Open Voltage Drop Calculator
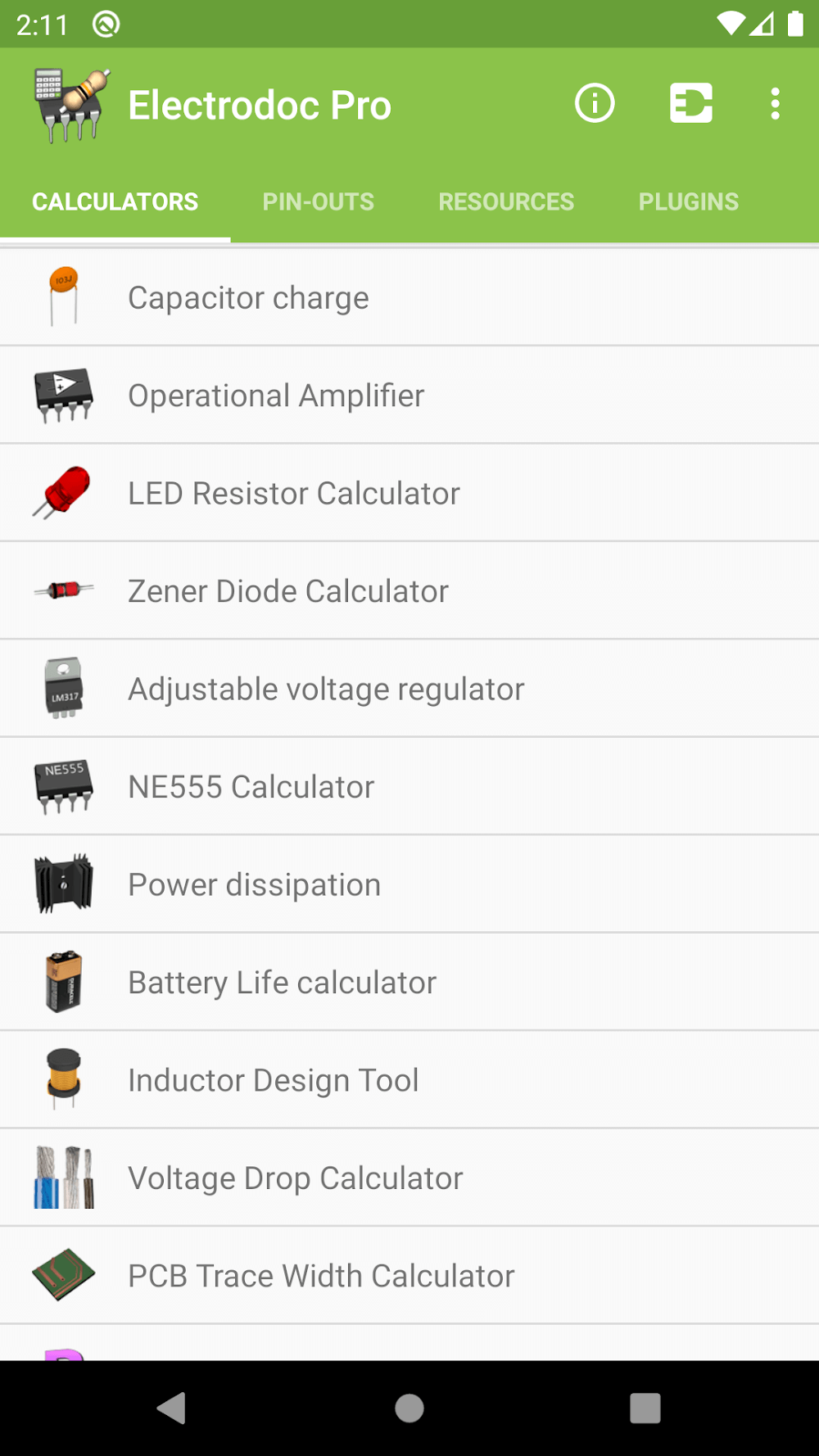Image resolution: width=819 pixels, height=1456 pixels. (x=409, y=1178)
